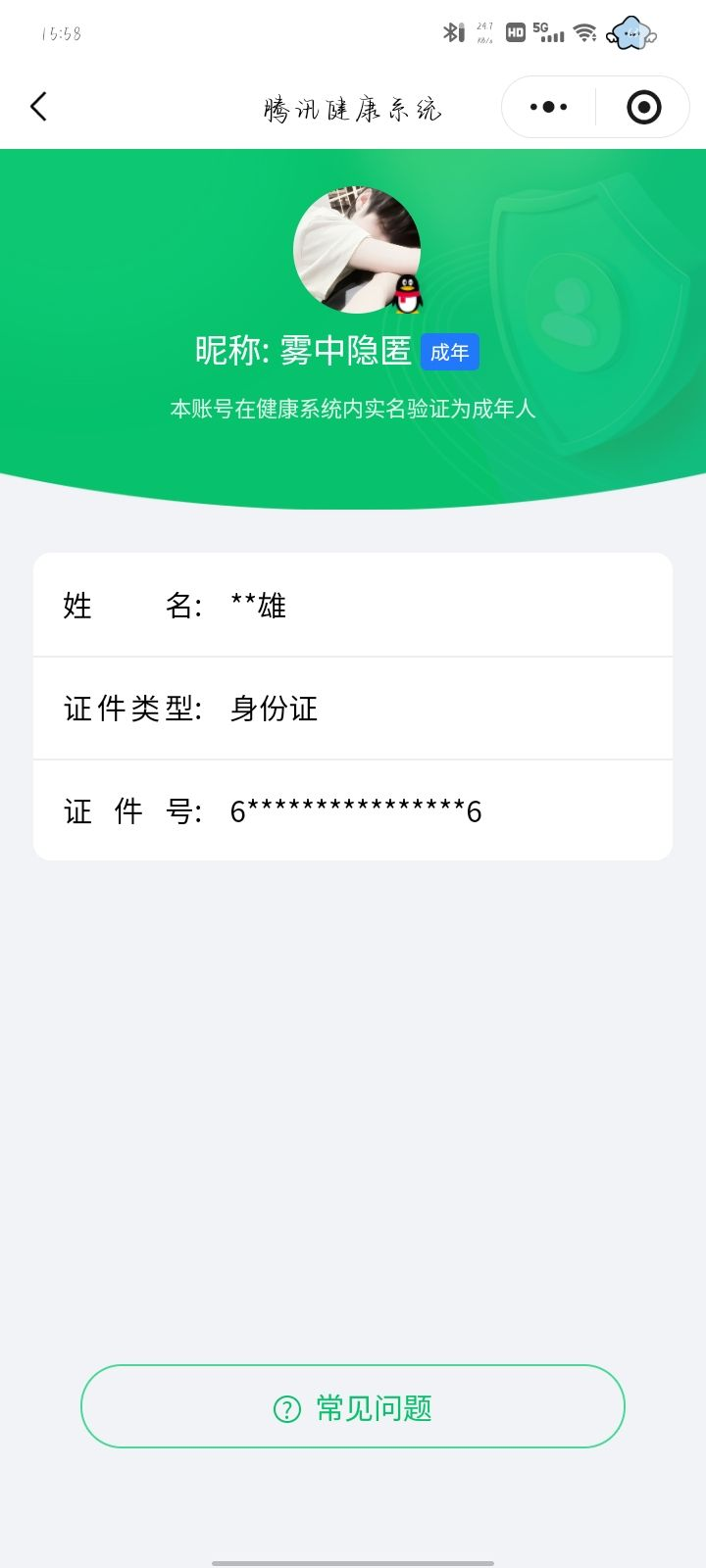Viewport: 706px width, 1568px height.
Task: Select the 腾讯健康系统 title
Action: pyautogui.click(x=353, y=108)
